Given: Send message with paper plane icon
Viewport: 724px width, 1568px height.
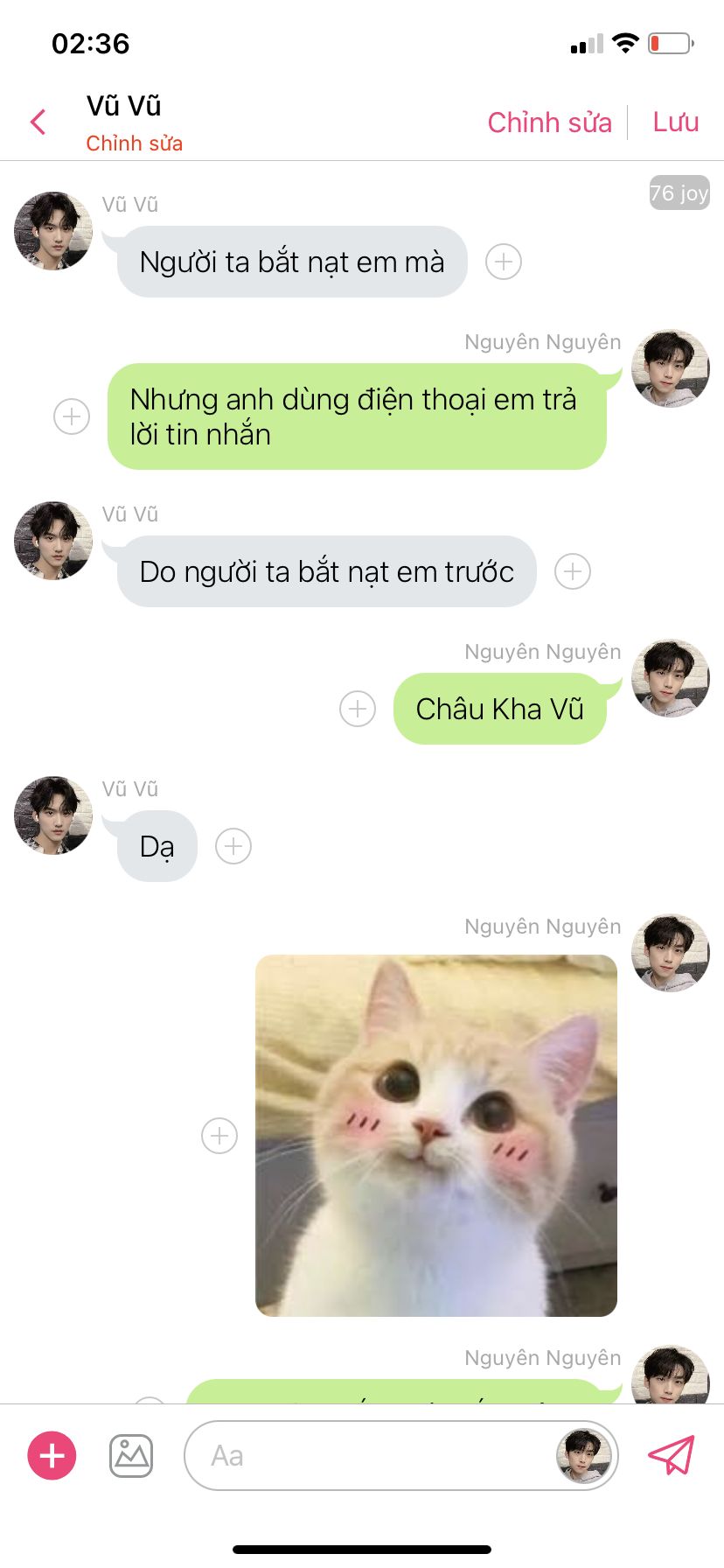Looking at the screenshot, I should pos(672,1455).
